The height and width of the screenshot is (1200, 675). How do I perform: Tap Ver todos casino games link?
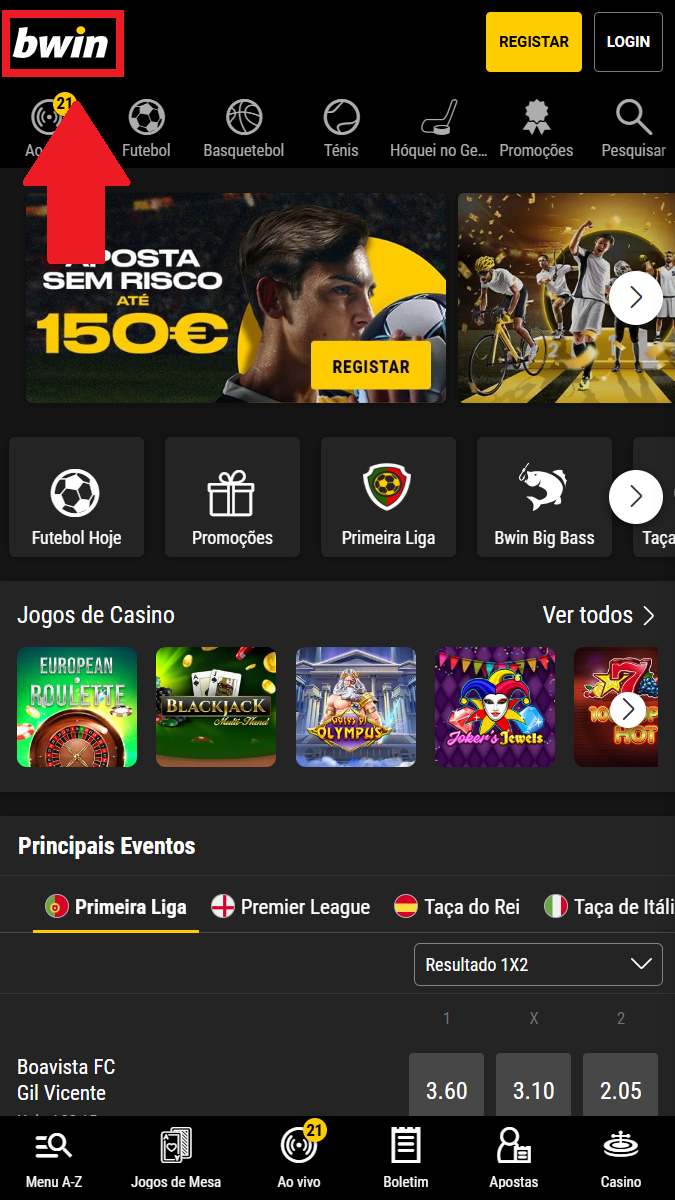click(x=598, y=615)
